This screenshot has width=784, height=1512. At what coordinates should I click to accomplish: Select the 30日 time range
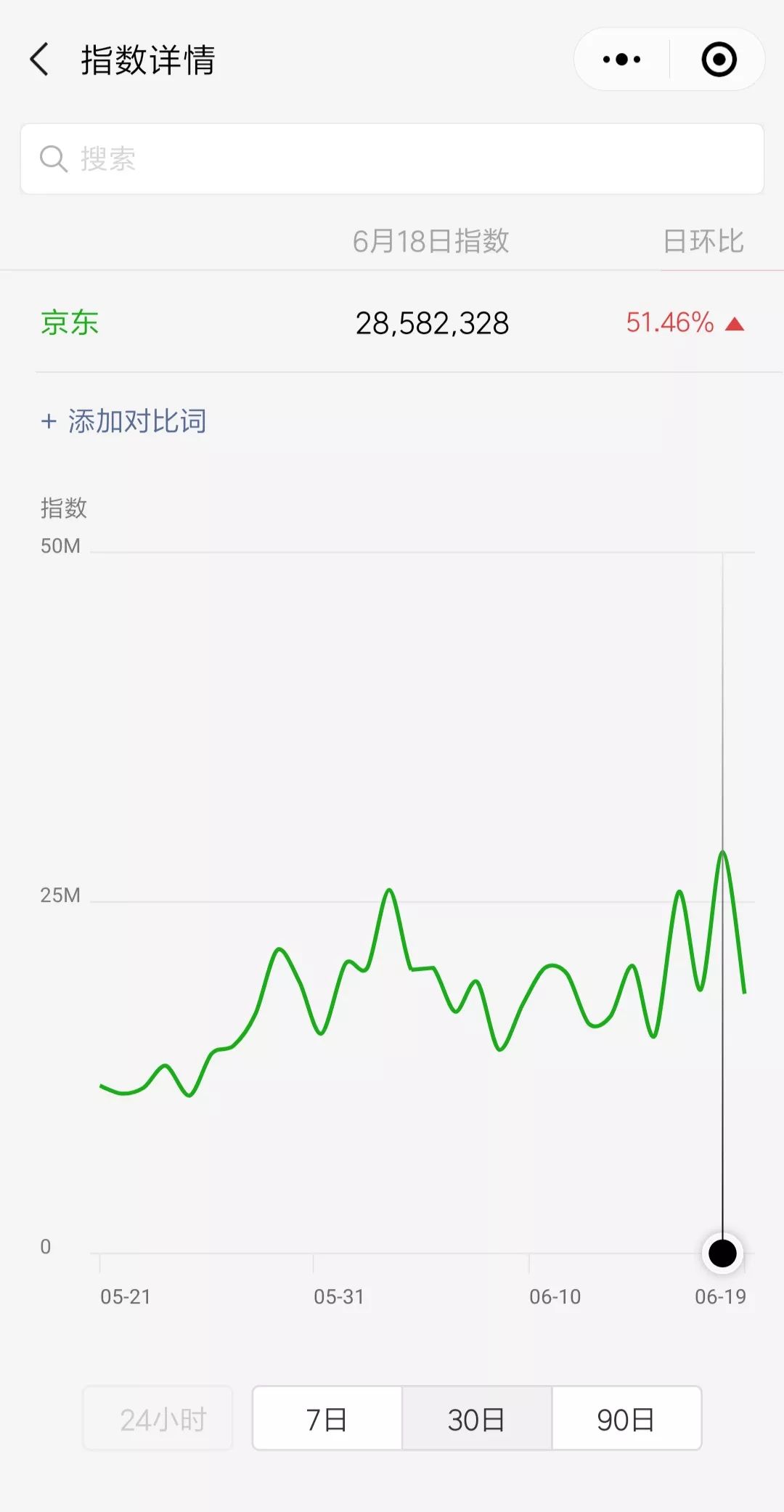pos(477,1418)
